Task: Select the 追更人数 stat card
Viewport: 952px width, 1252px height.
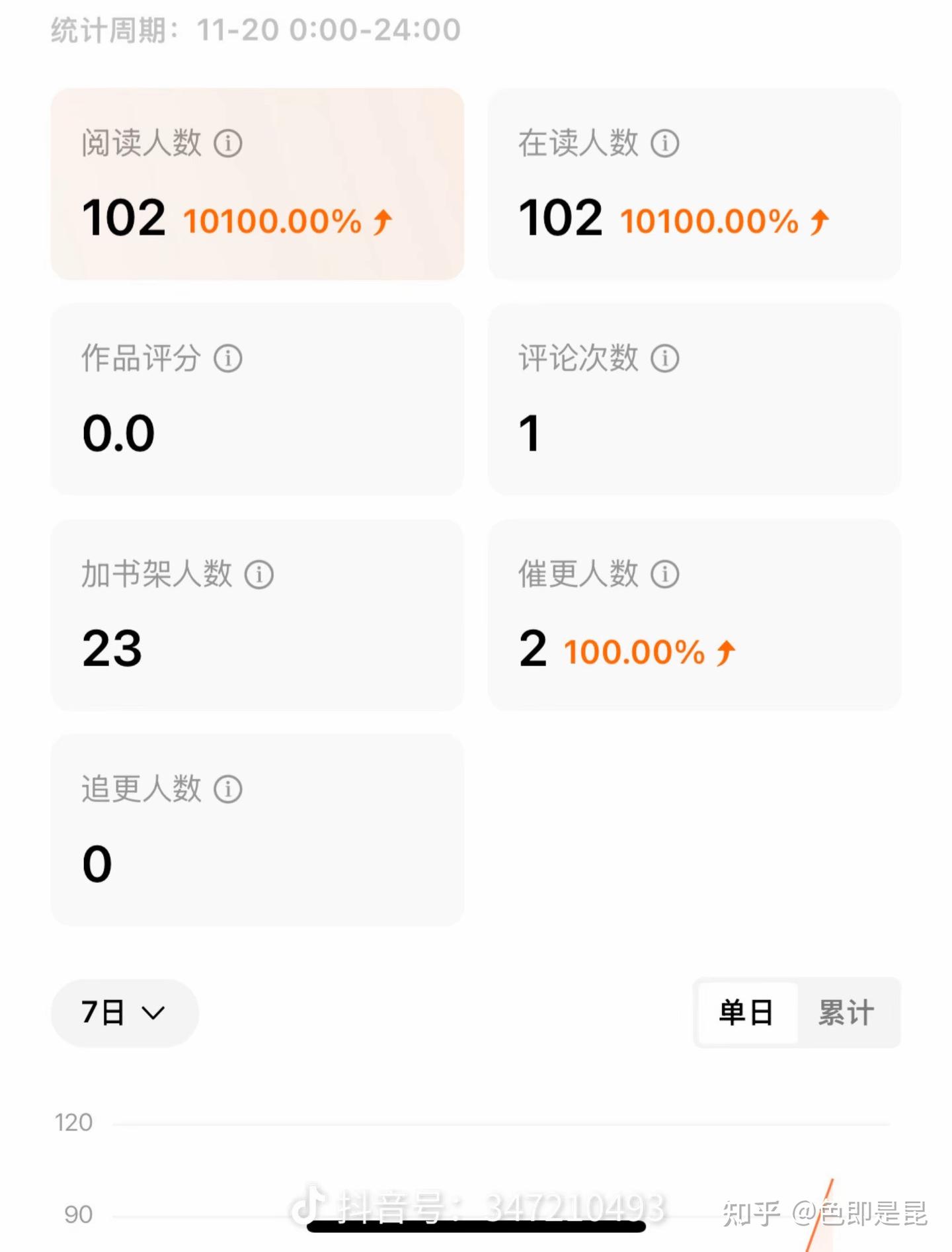Action: pos(257,829)
